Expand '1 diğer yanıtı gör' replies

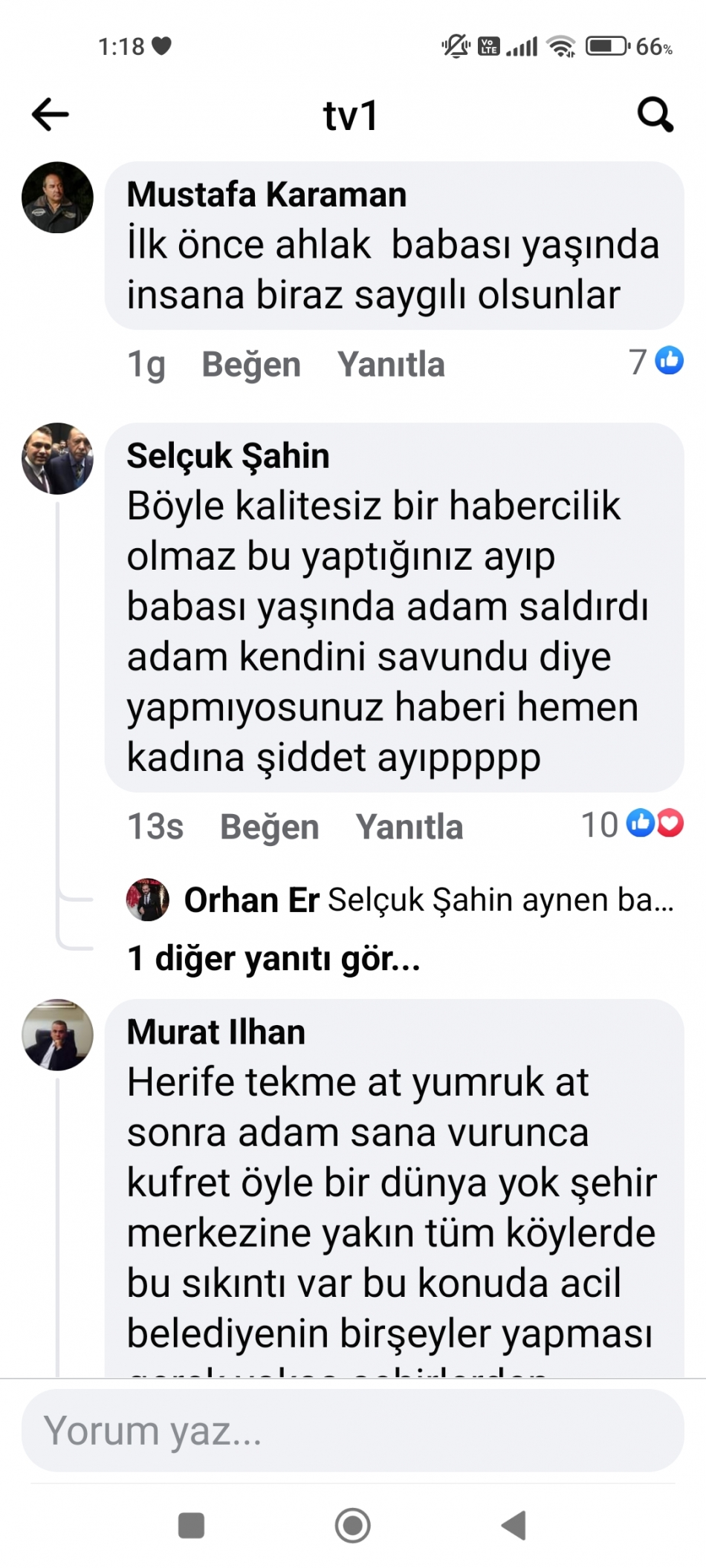(273, 958)
